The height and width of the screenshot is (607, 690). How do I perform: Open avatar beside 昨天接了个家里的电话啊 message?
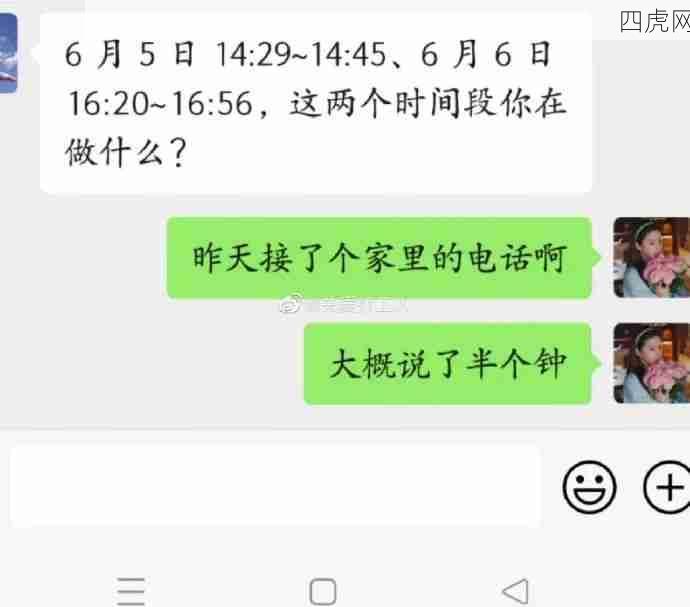(x=650, y=258)
